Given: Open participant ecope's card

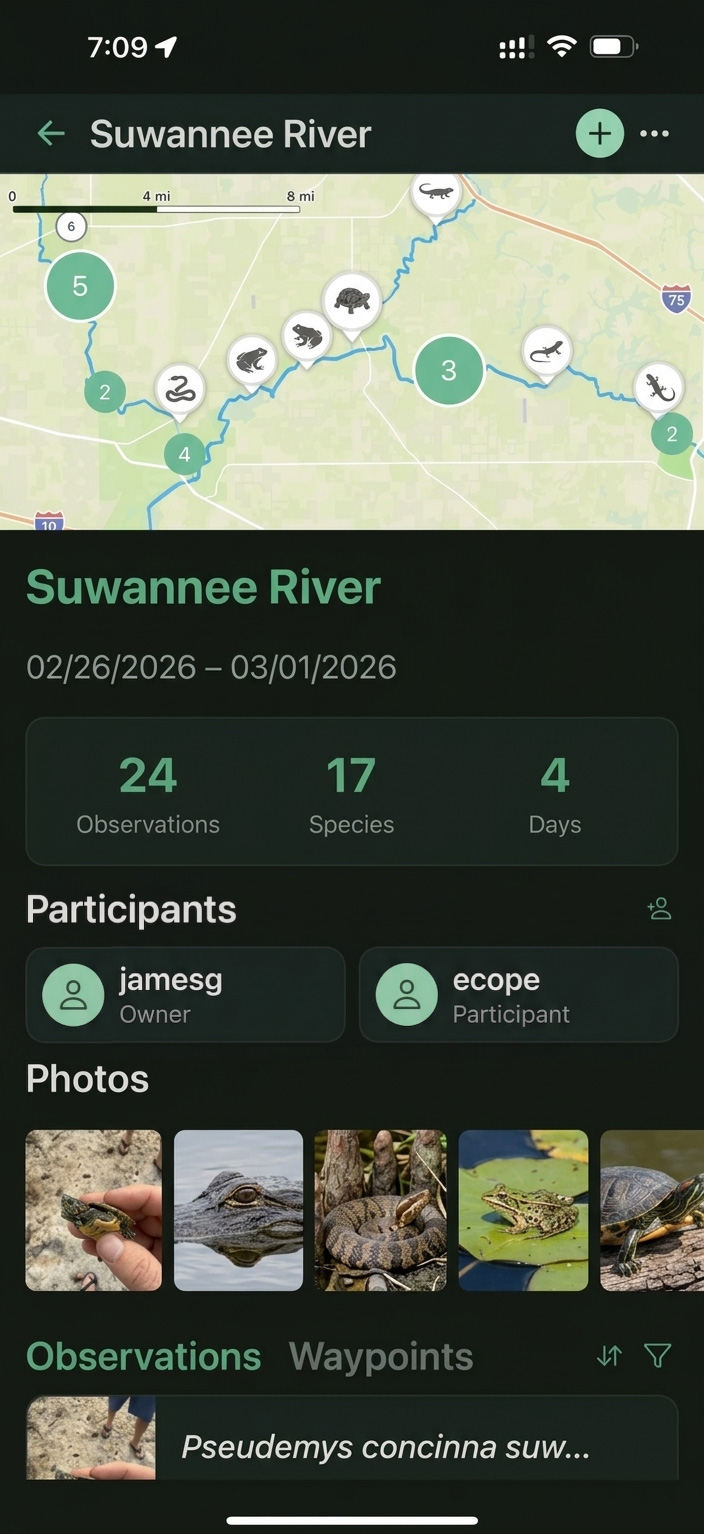Looking at the screenshot, I should coord(518,995).
